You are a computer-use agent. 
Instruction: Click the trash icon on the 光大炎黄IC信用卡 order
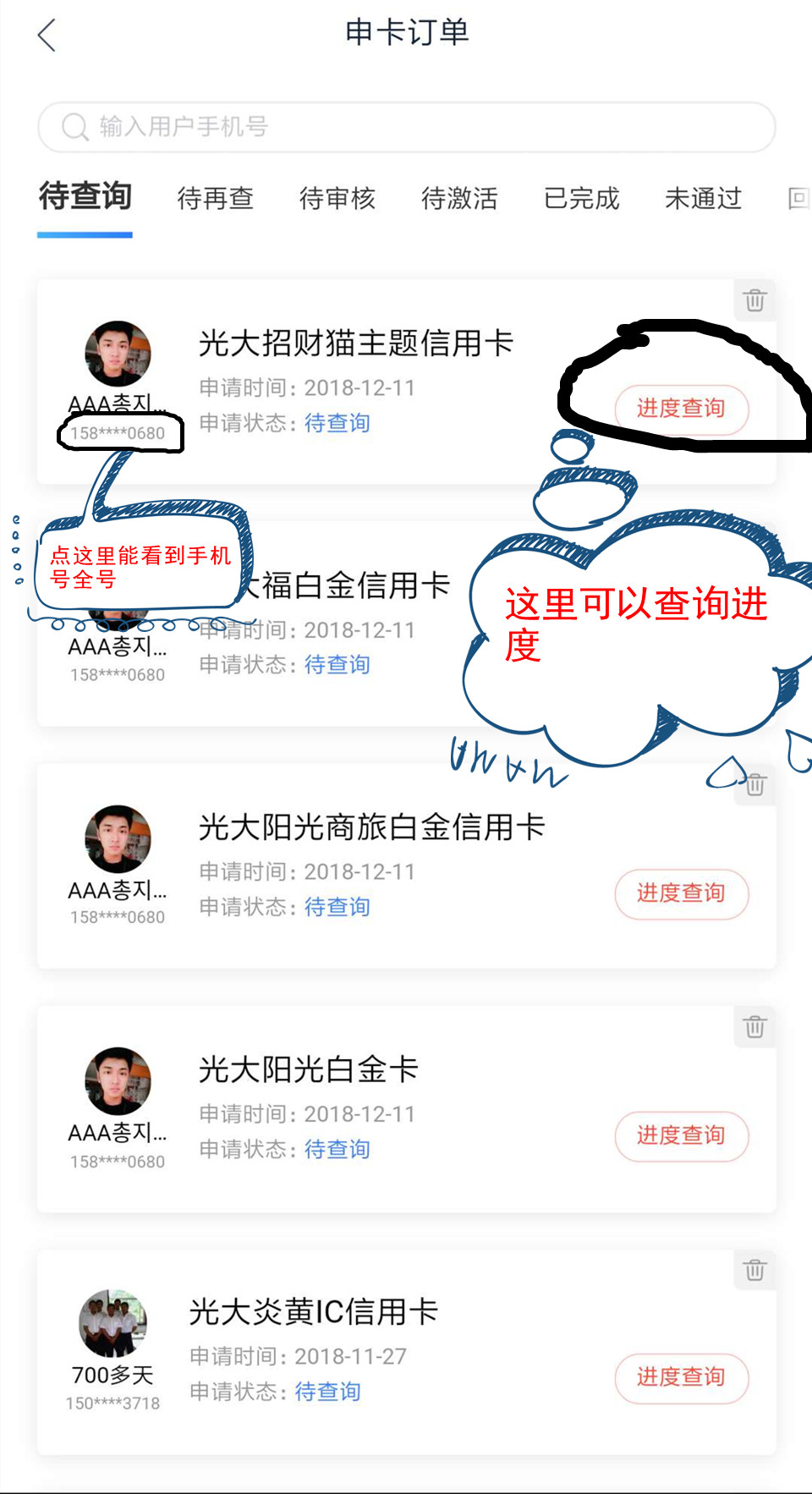754,1269
